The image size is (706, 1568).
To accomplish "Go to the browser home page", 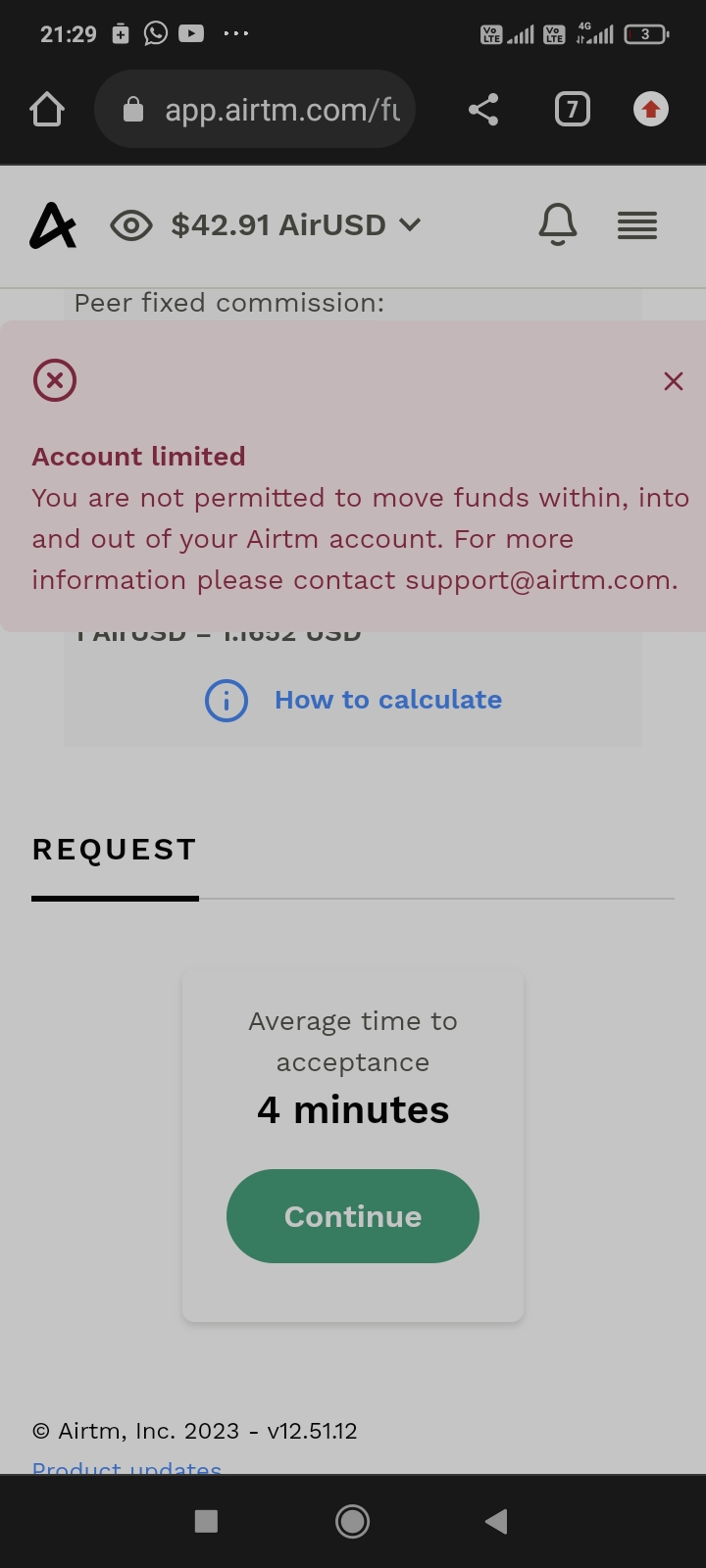I will coord(47,110).
